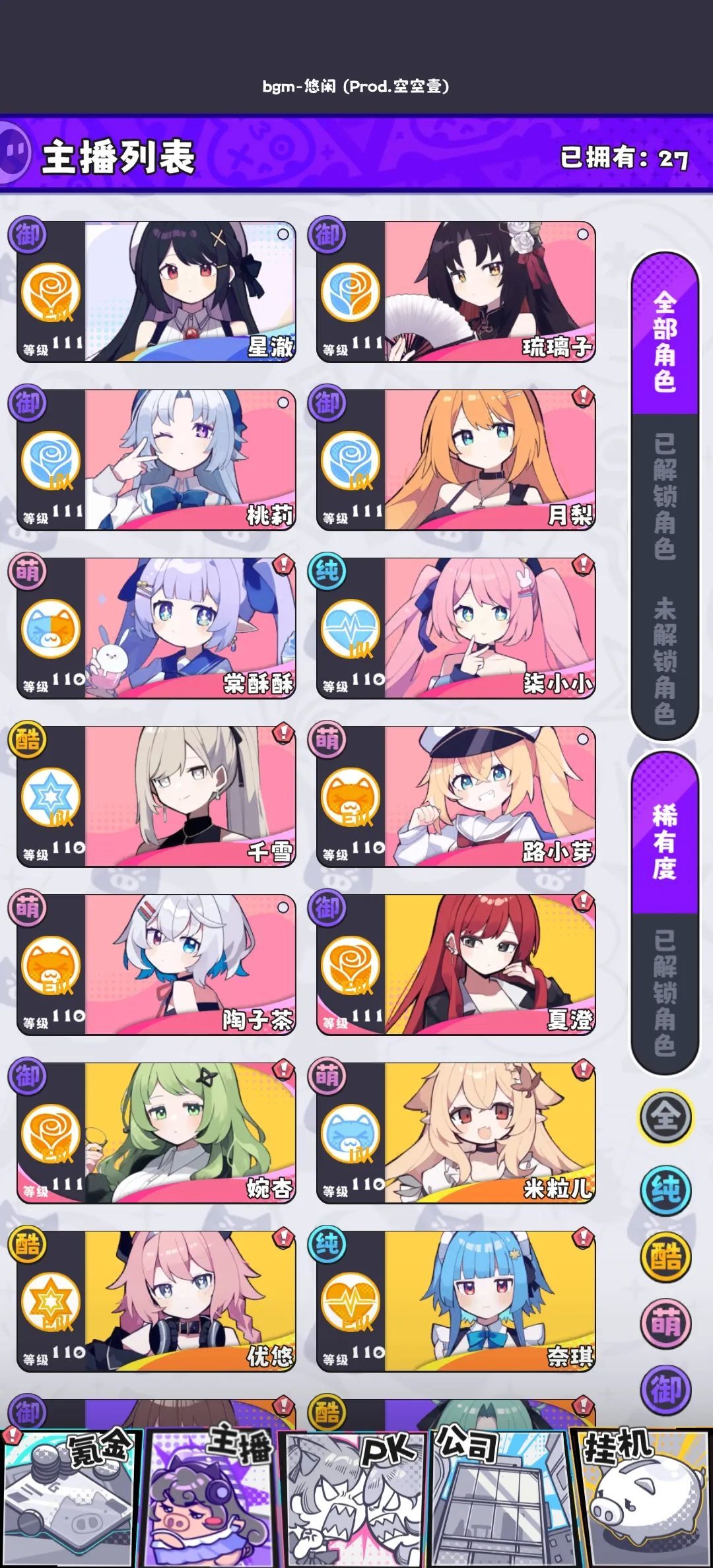Select streamer 路小芽
Screen dimensions: 713x1568
click(456, 797)
